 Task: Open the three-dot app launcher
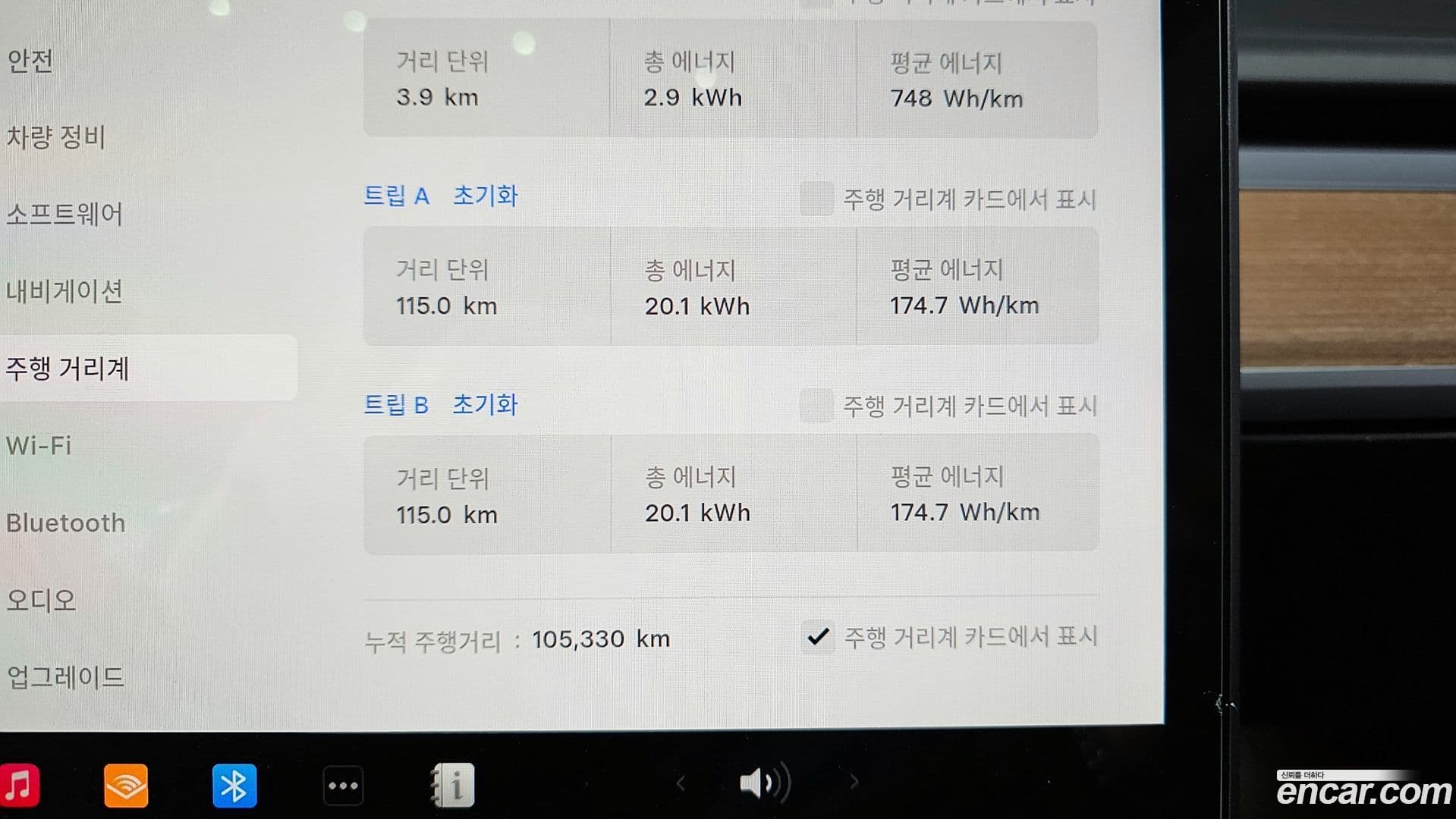pyautogui.click(x=343, y=786)
